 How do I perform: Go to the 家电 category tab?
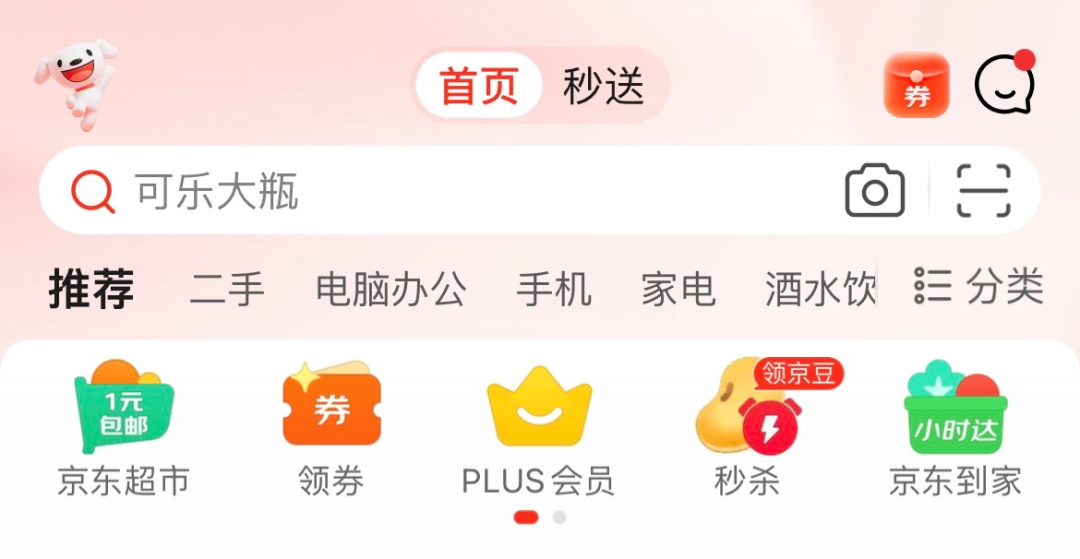click(678, 290)
